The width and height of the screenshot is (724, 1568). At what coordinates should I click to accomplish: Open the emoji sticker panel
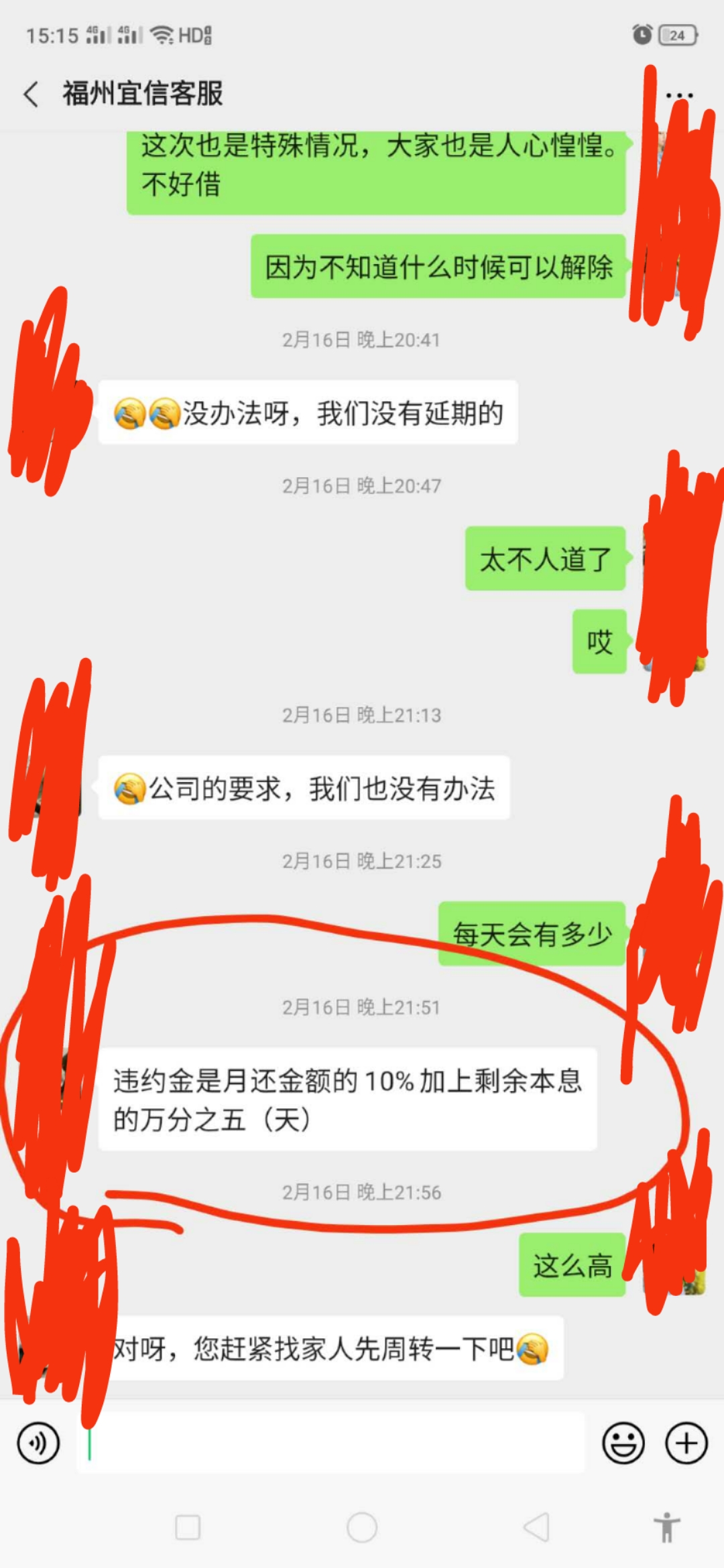[623, 1443]
